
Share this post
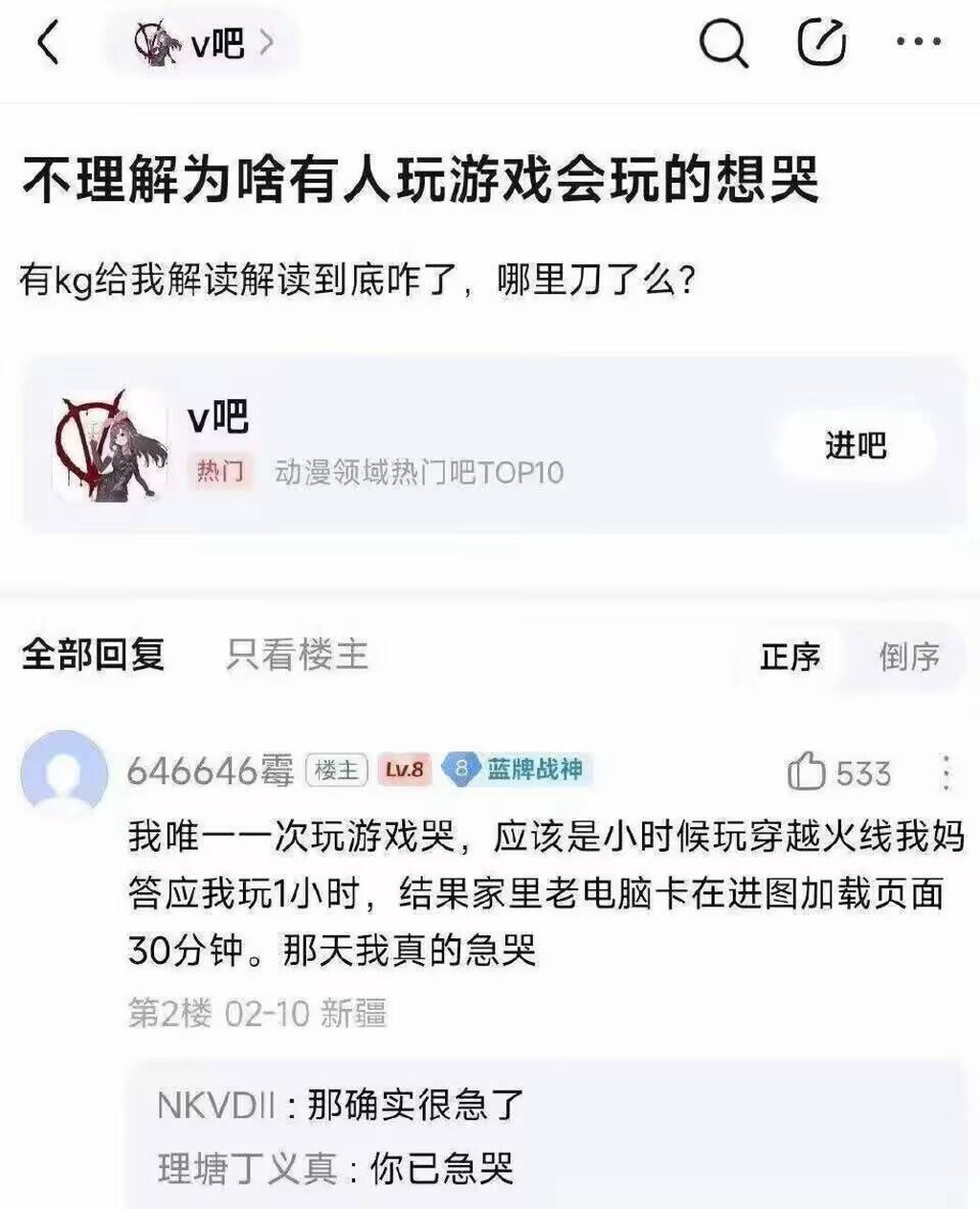pyautogui.click(x=821, y=43)
